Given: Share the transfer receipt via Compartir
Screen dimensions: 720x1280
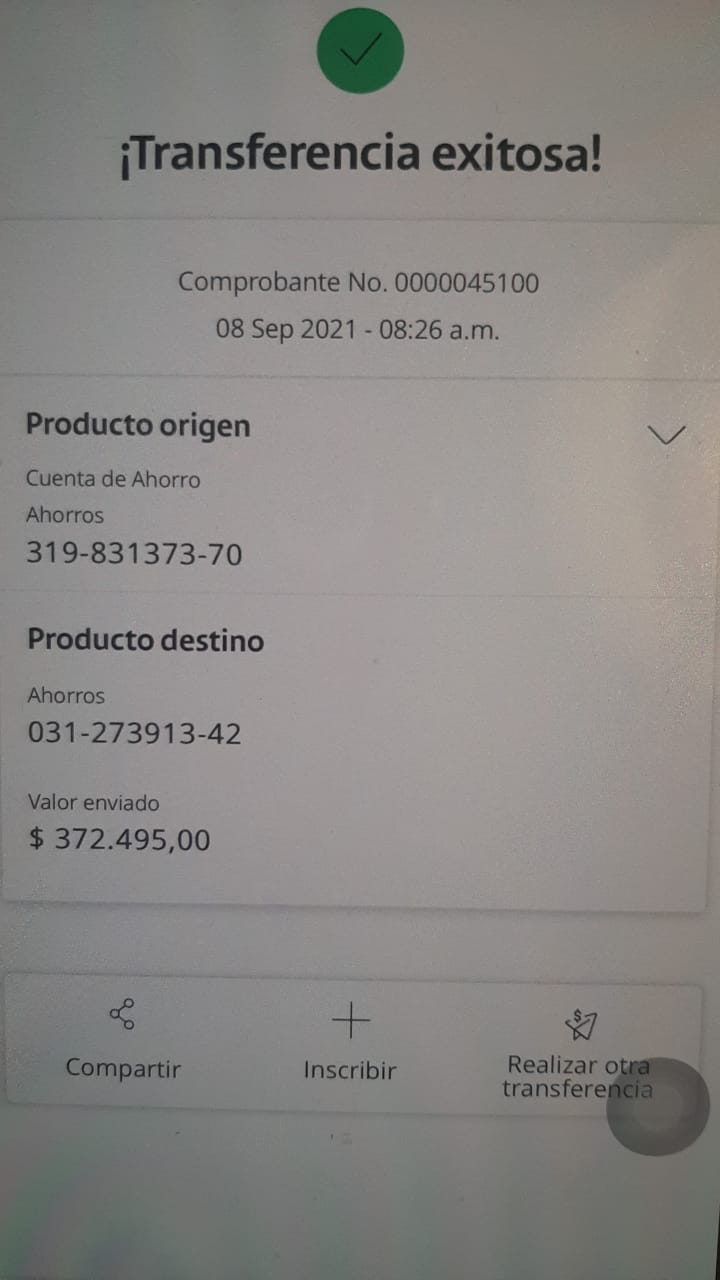Looking at the screenshot, I should point(122,1042).
